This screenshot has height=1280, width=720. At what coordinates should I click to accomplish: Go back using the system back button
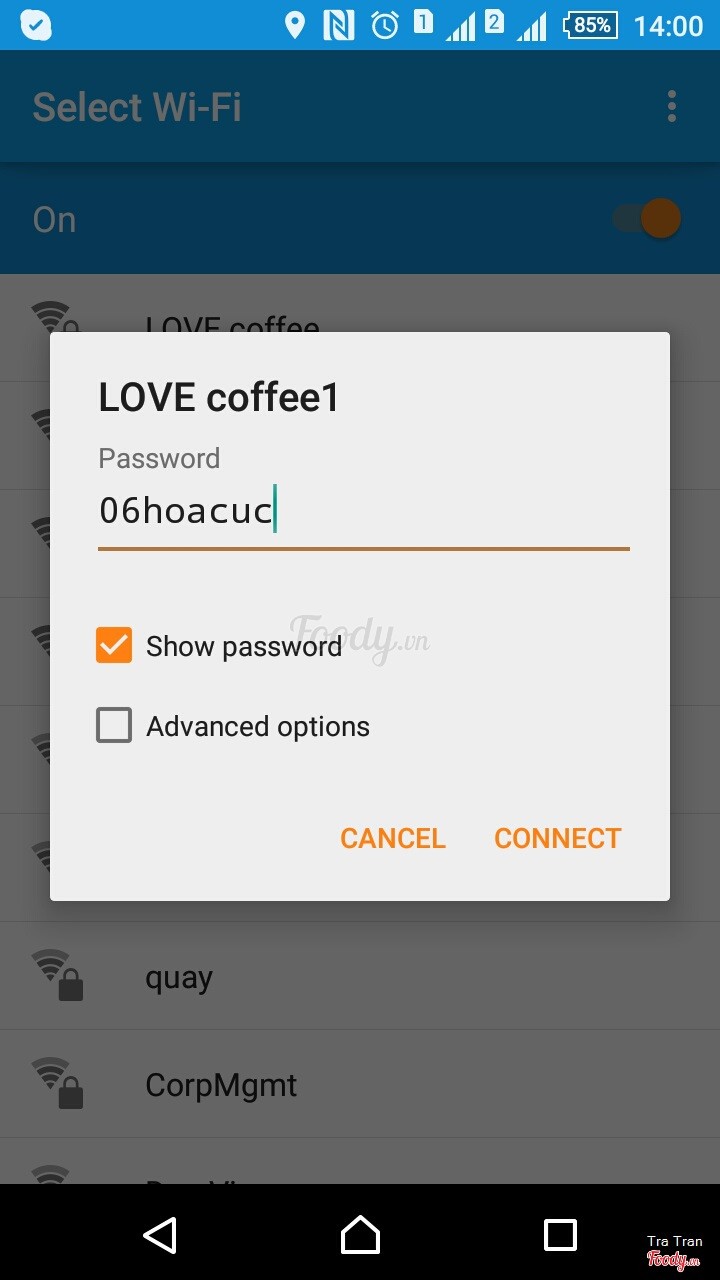pos(160,1234)
